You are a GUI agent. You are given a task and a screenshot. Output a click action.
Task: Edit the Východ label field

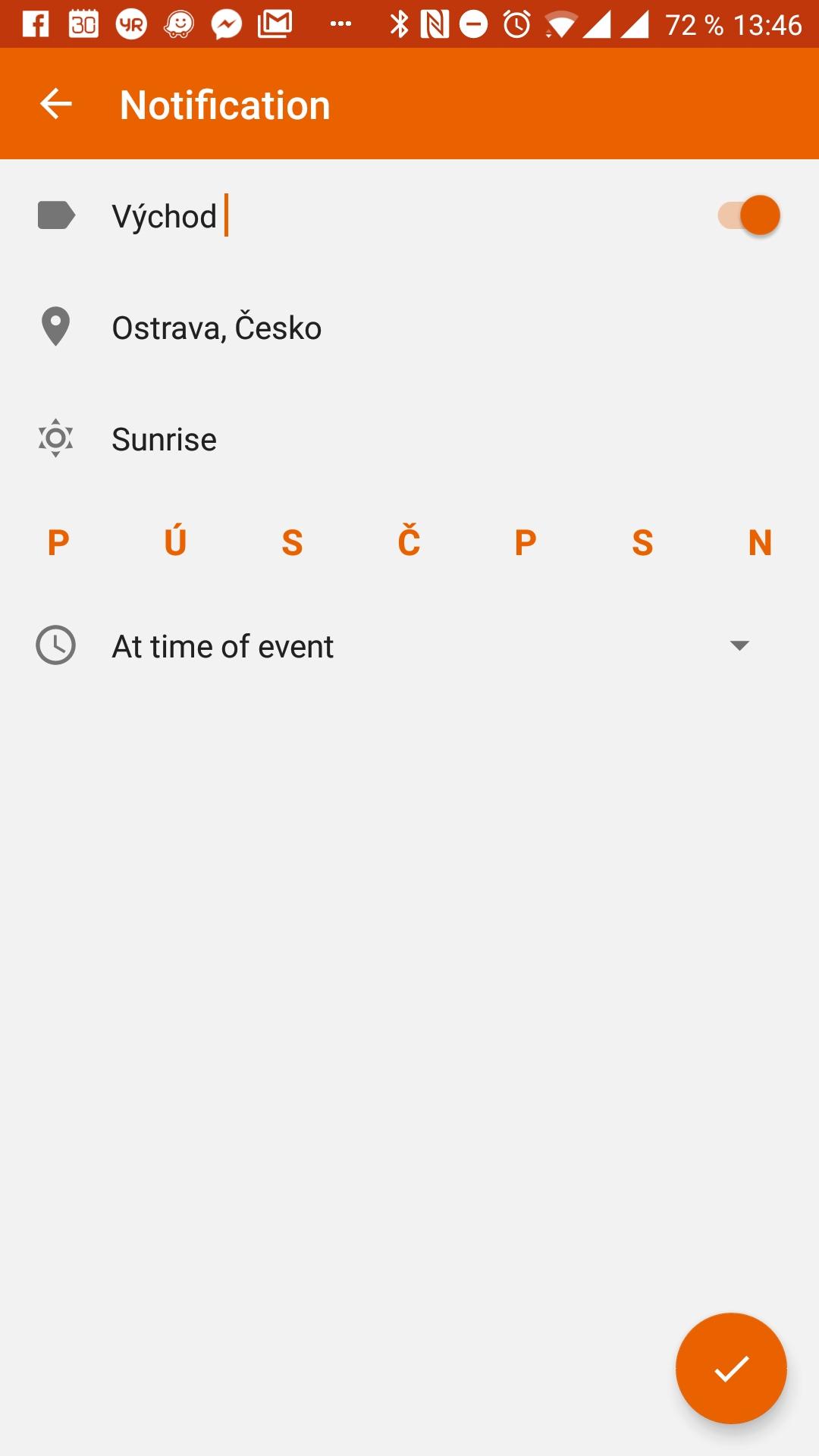click(394, 216)
